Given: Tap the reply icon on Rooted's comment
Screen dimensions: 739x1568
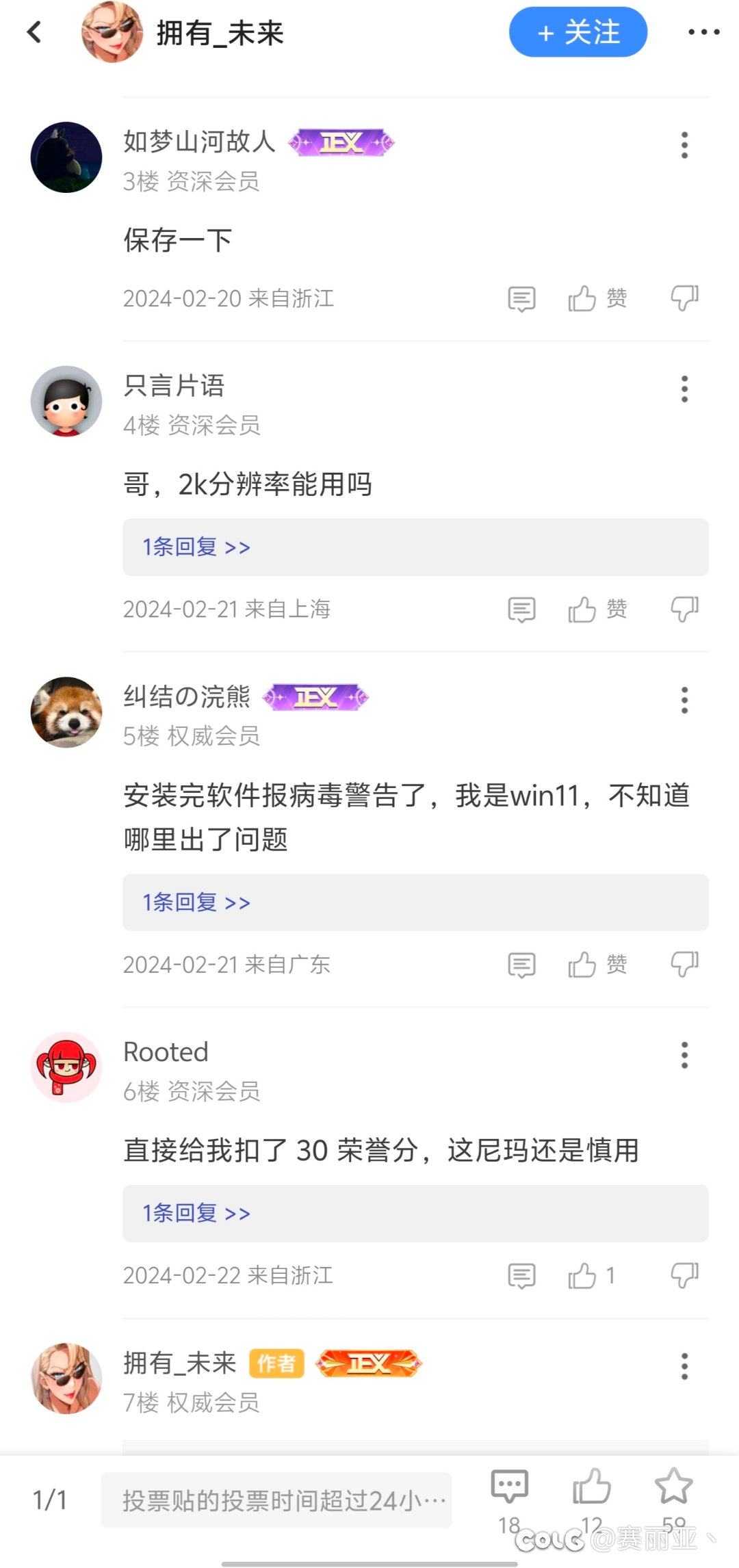Looking at the screenshot, I should pyautogui.click(x=521, y=1275).
